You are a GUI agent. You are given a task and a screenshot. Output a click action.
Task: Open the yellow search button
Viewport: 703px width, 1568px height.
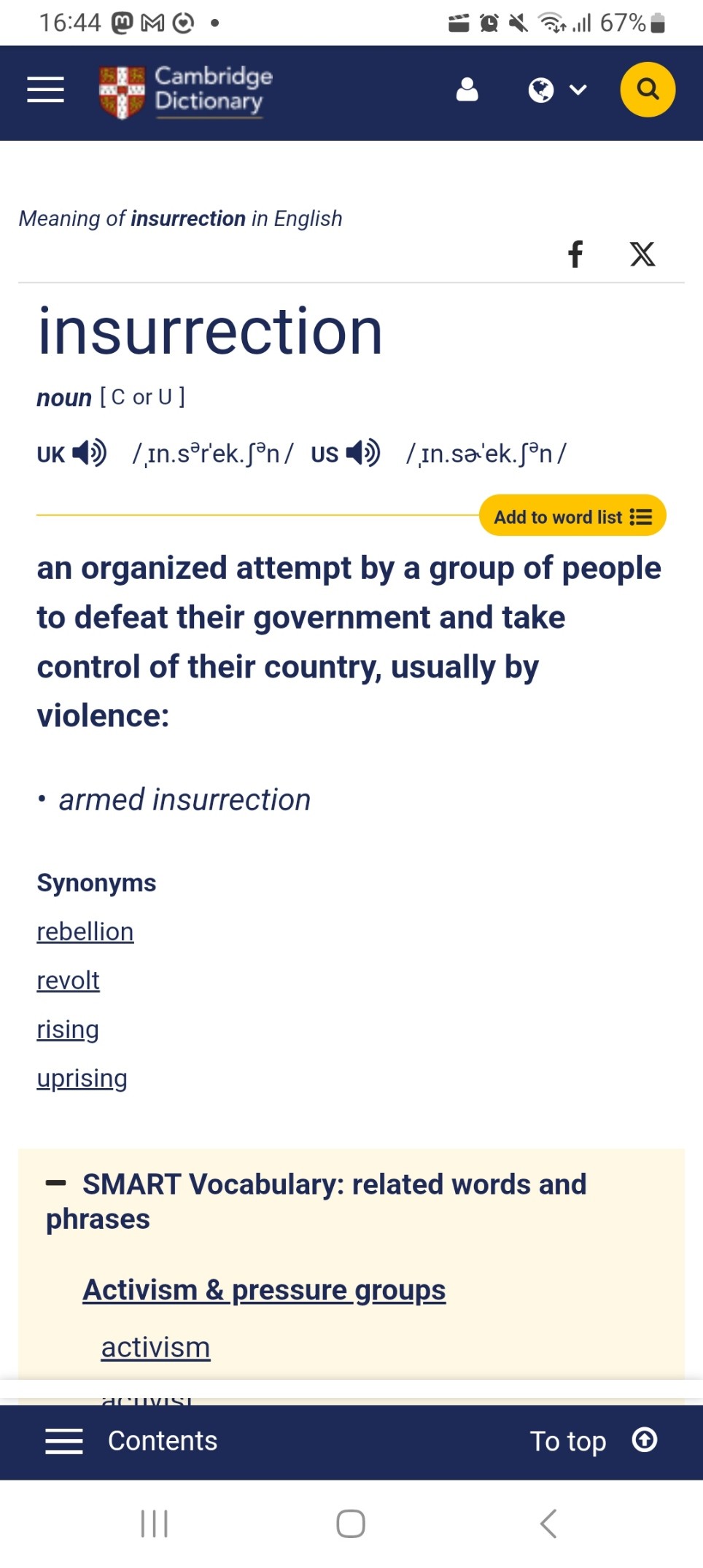click(x=647, y=90)
